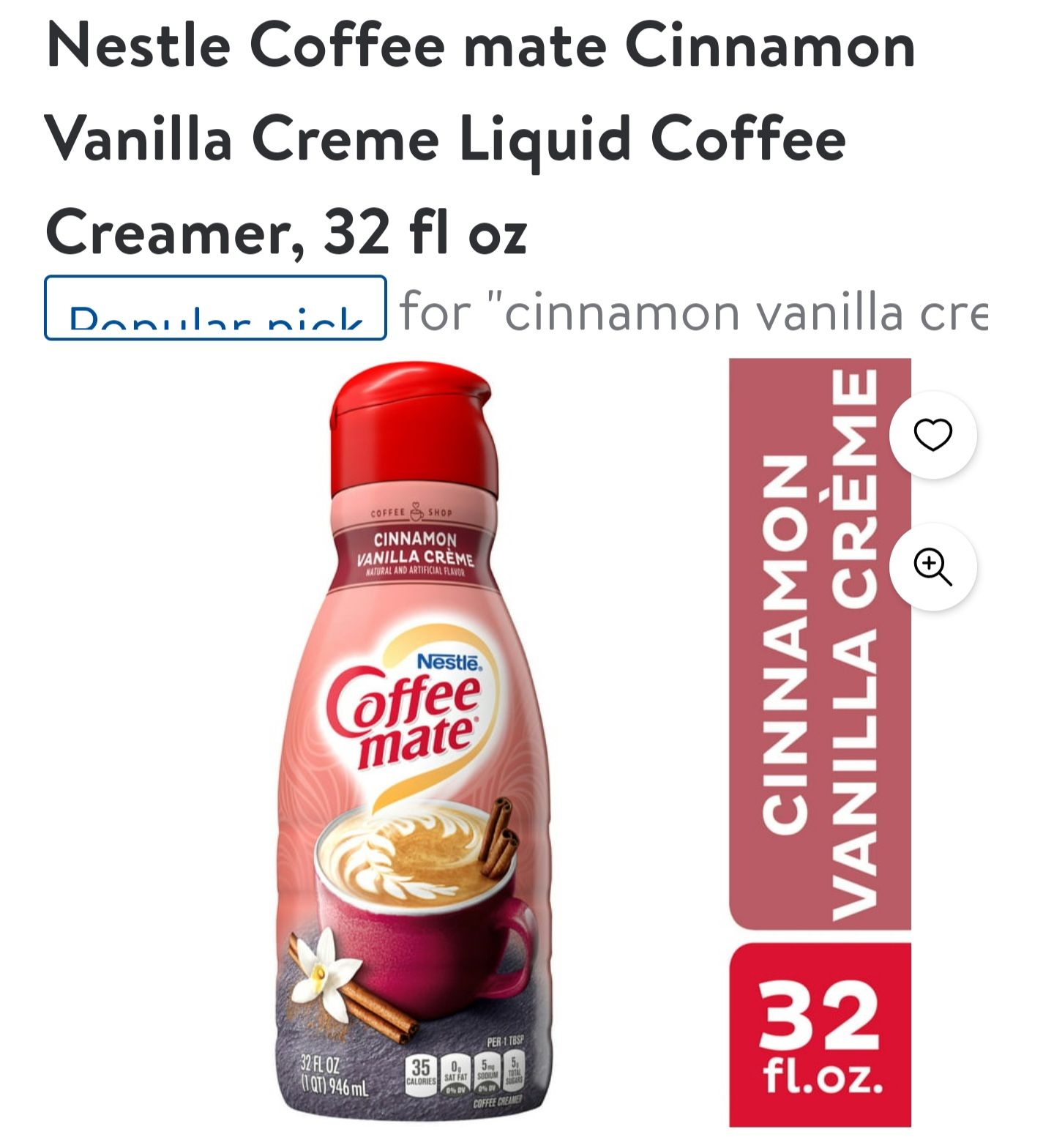The width and height of the screenshot is (1054, 1148).
Task: Add this creamer to favorites with the heart
Action: 932,435
